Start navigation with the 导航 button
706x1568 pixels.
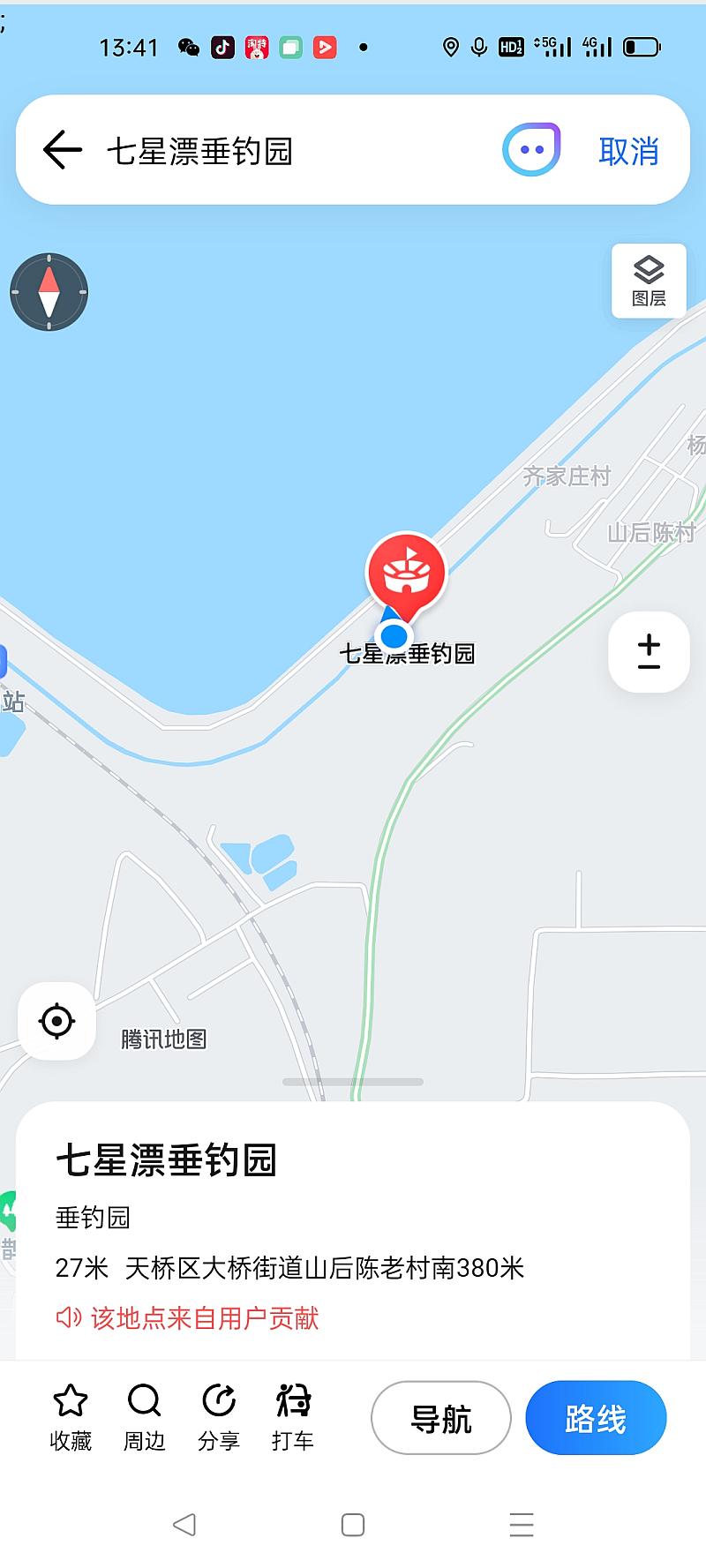441,1418
